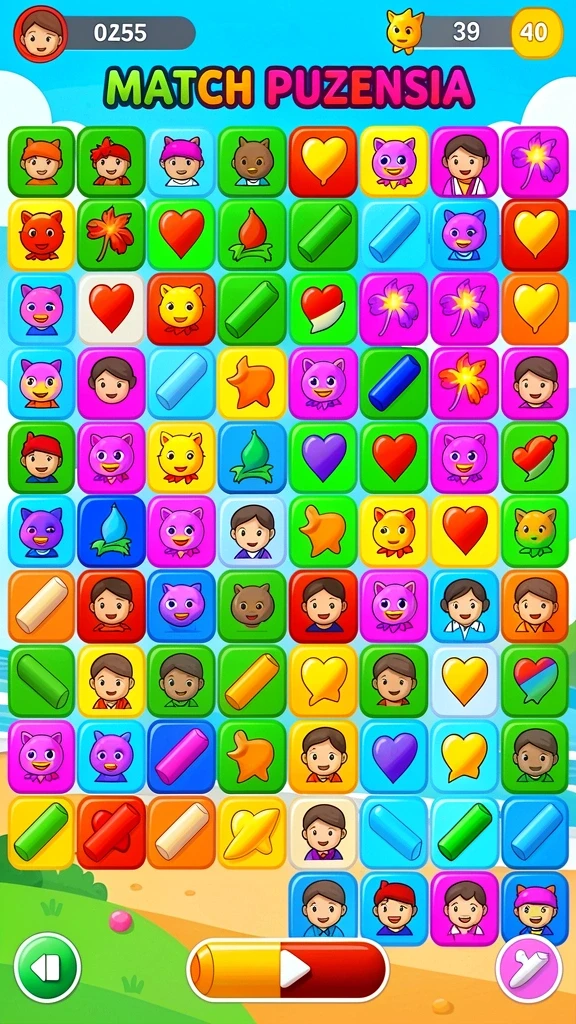
Task: Tap the magenta crayon on the blue tile
Action: [182, 755]
